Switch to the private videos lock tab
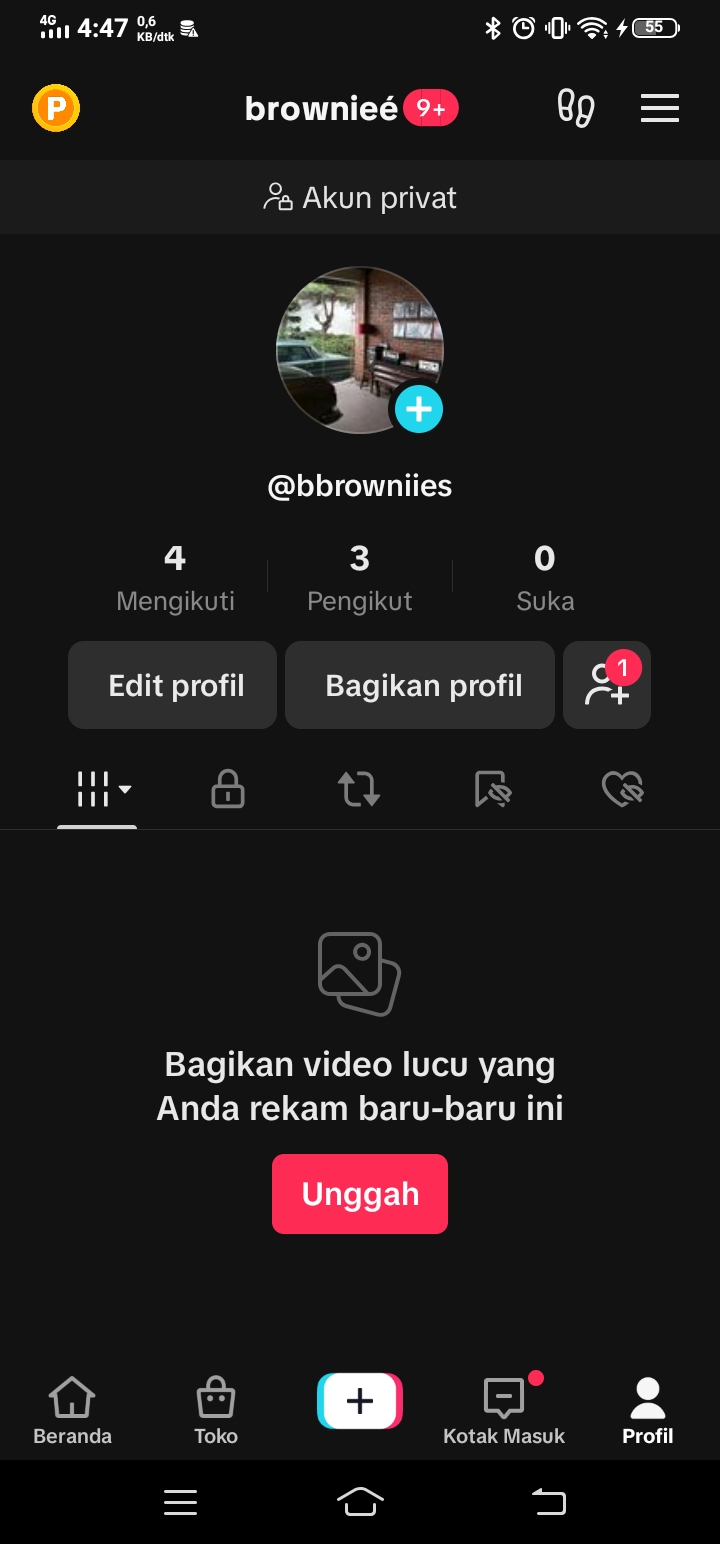720x1544 pixels. (x=228, y=789)
